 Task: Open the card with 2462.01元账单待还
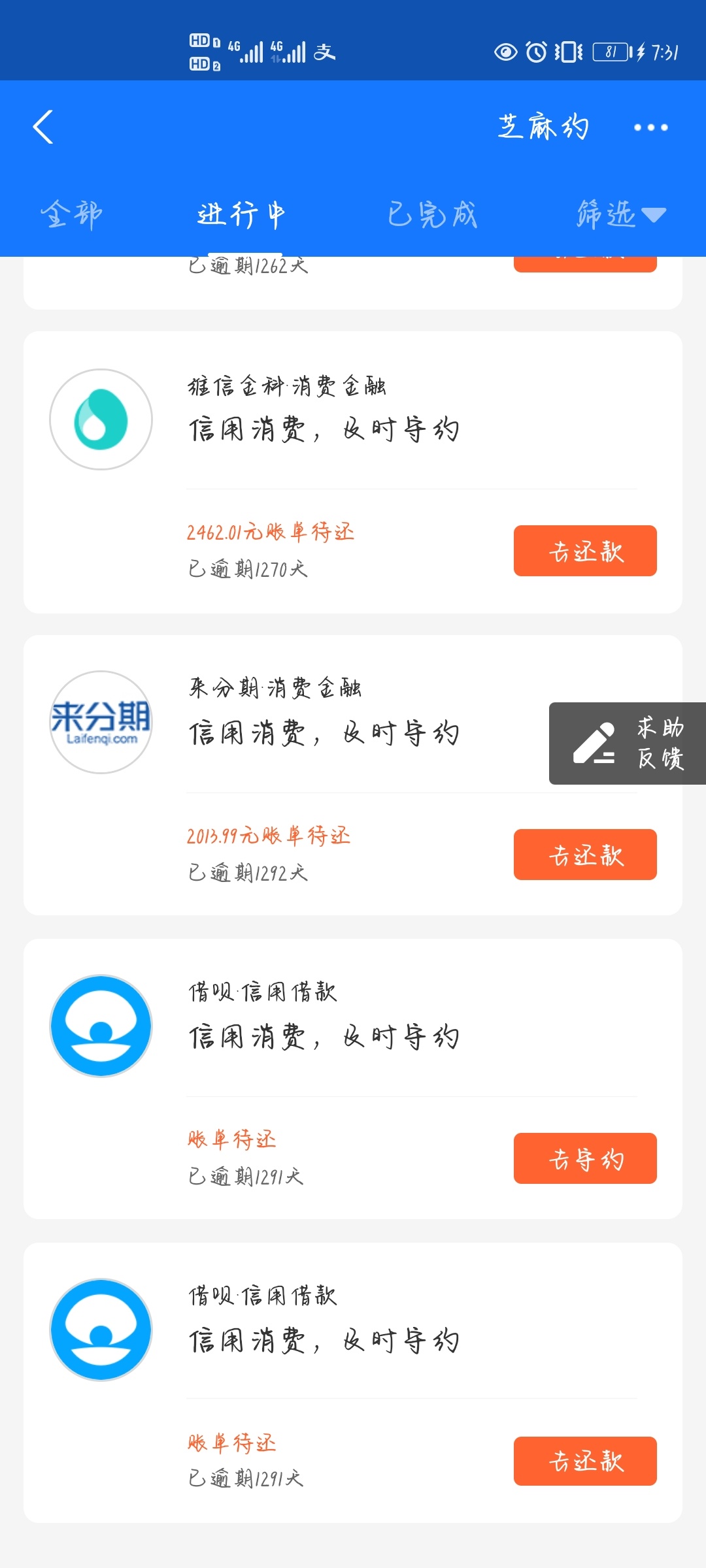pos(353,472)
